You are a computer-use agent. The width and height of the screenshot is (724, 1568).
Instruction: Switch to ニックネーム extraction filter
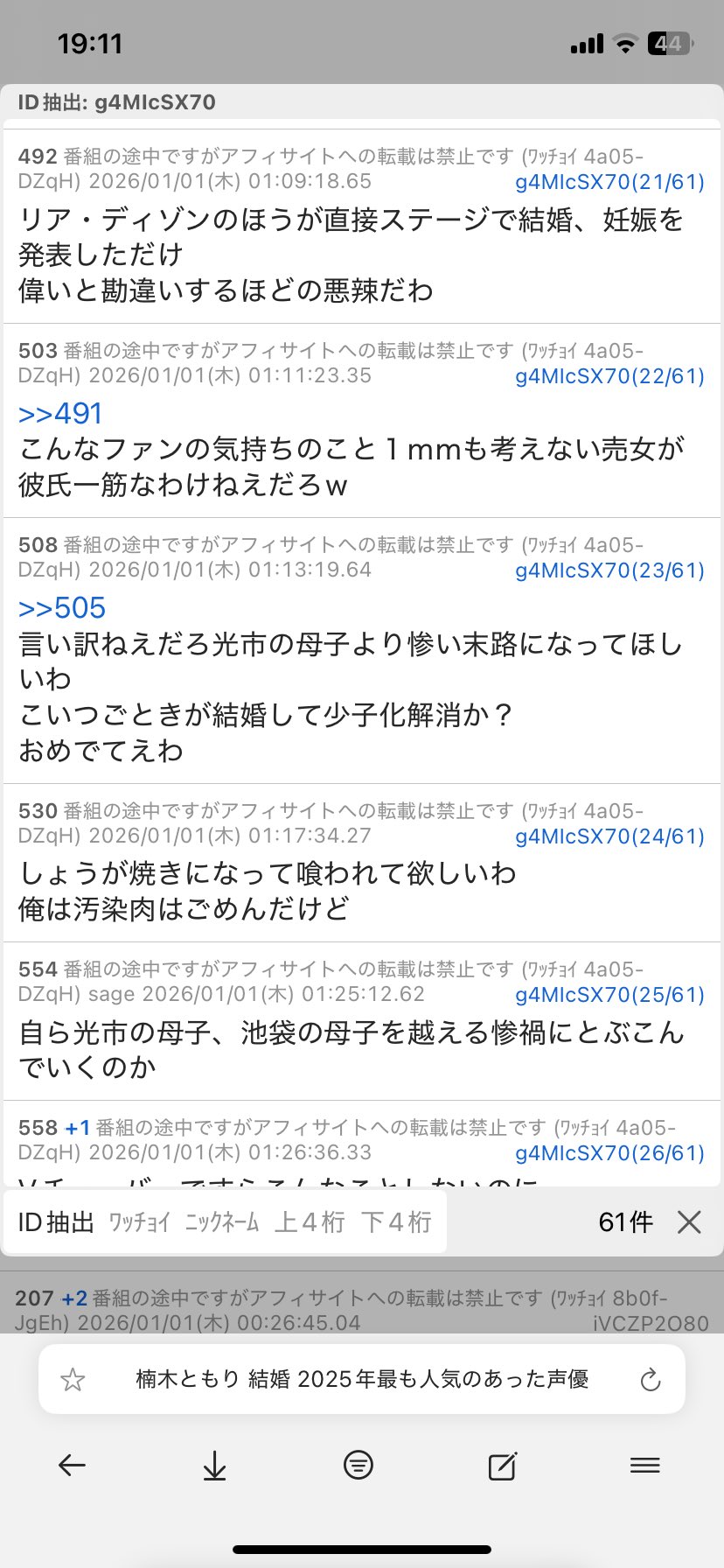tap(221, 1222)
